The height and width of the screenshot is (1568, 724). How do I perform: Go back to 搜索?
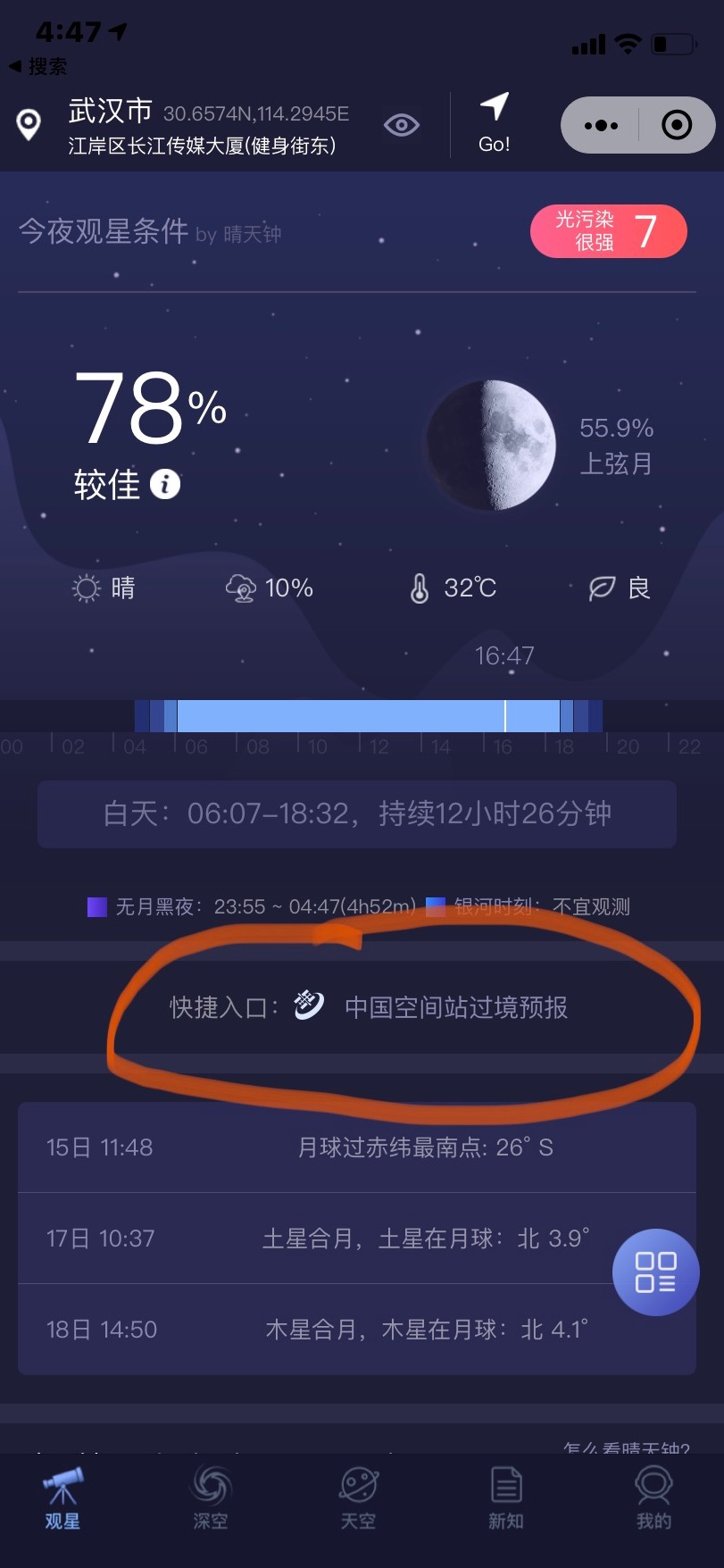[x=38, y=67]
